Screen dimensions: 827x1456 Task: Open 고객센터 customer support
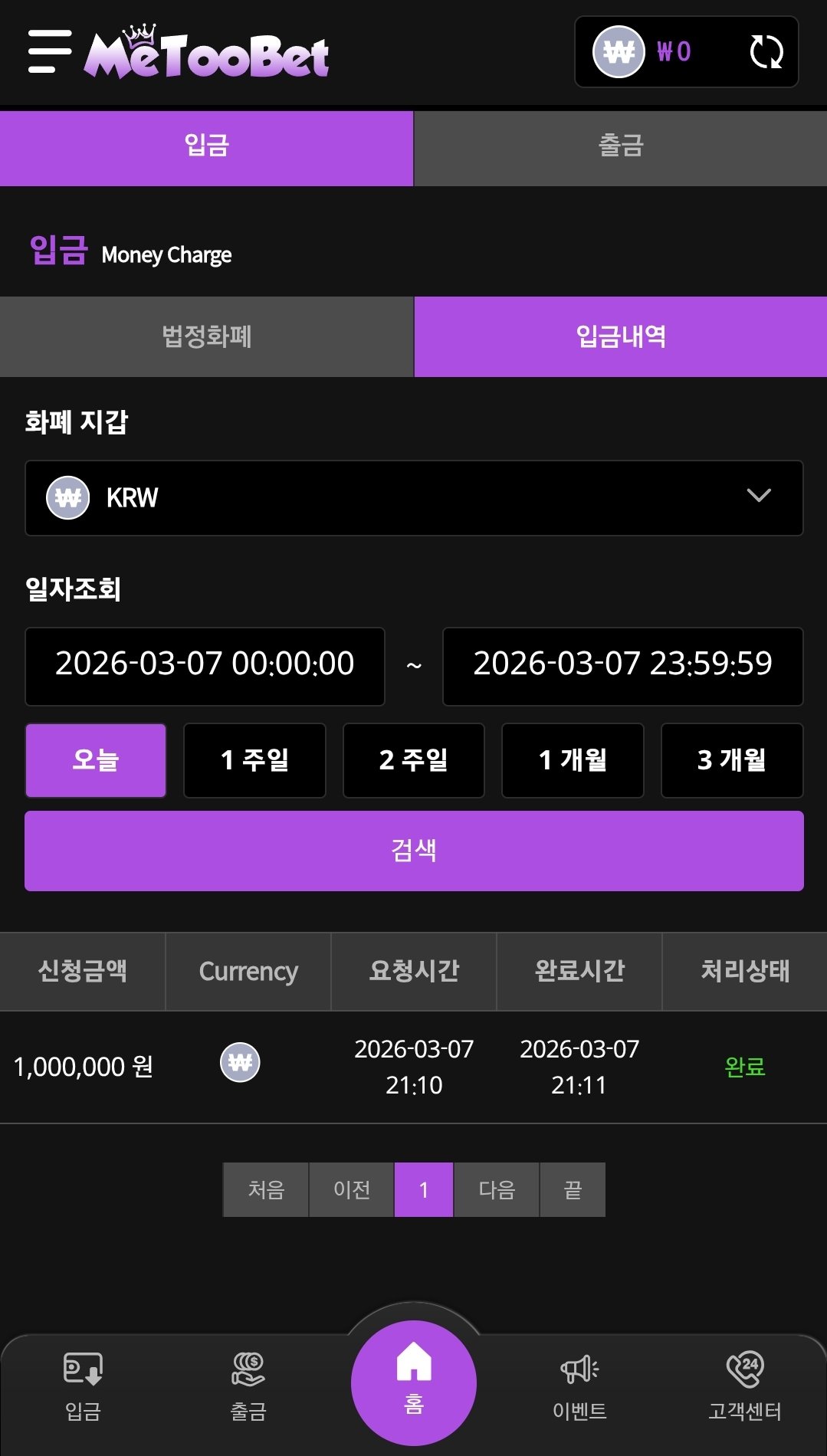coord(744,1385)
